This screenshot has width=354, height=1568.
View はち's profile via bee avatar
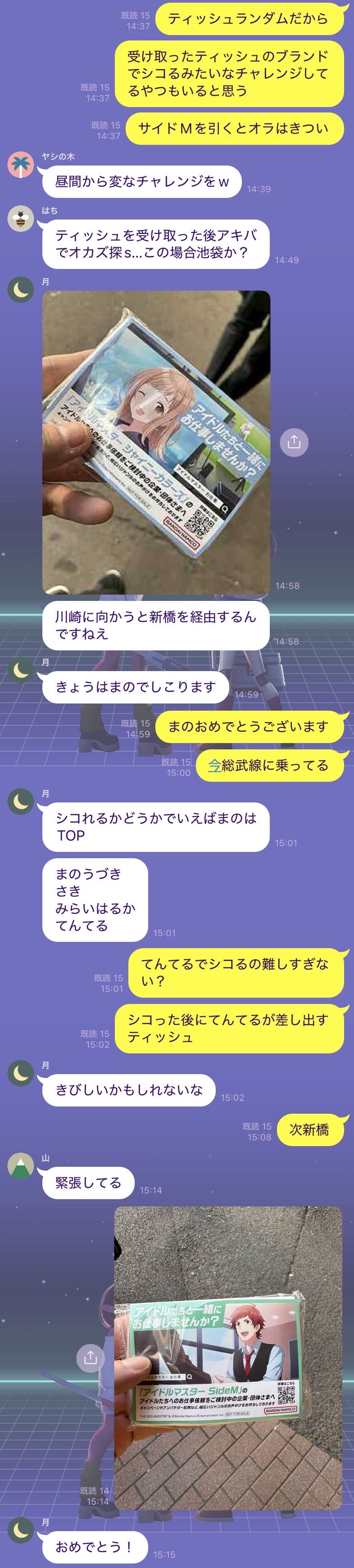point(21,219)
